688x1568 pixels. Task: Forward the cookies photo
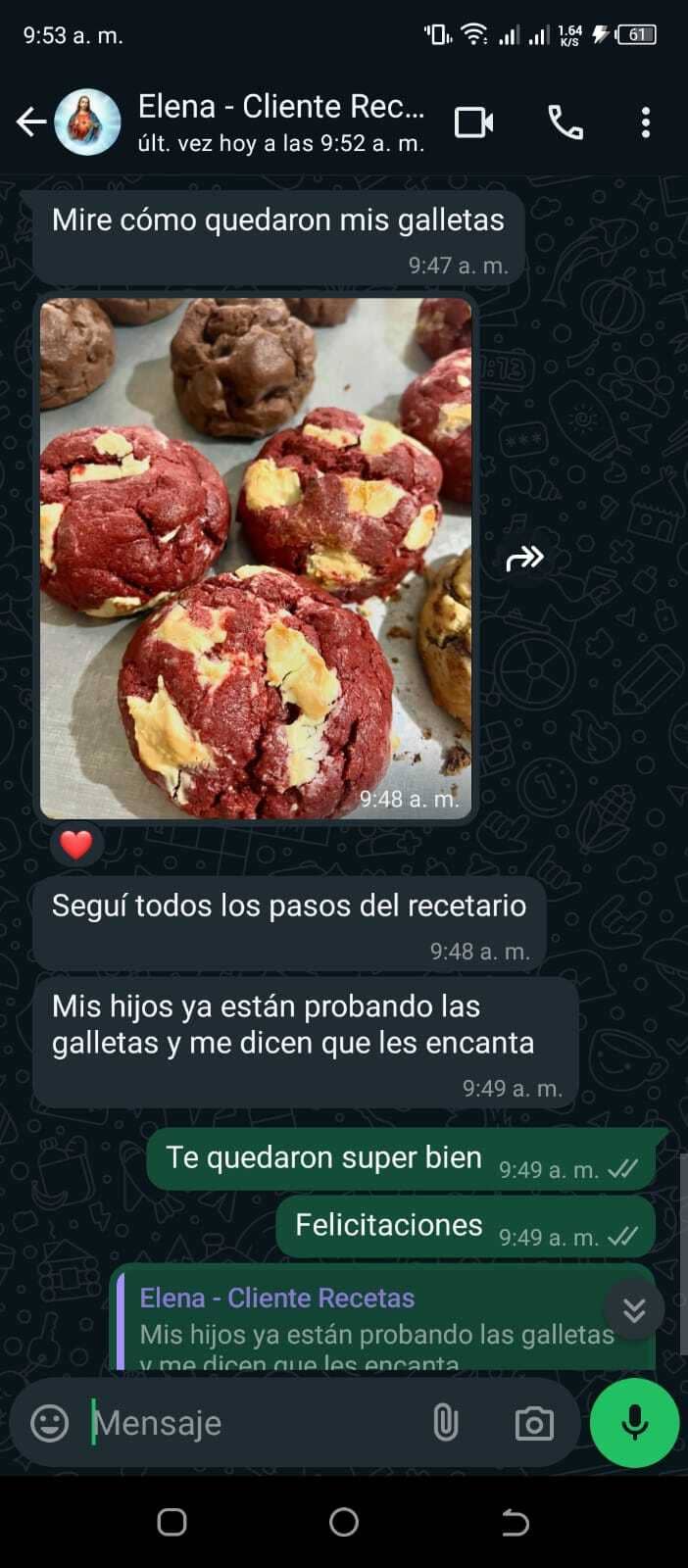tap(524, 559)
